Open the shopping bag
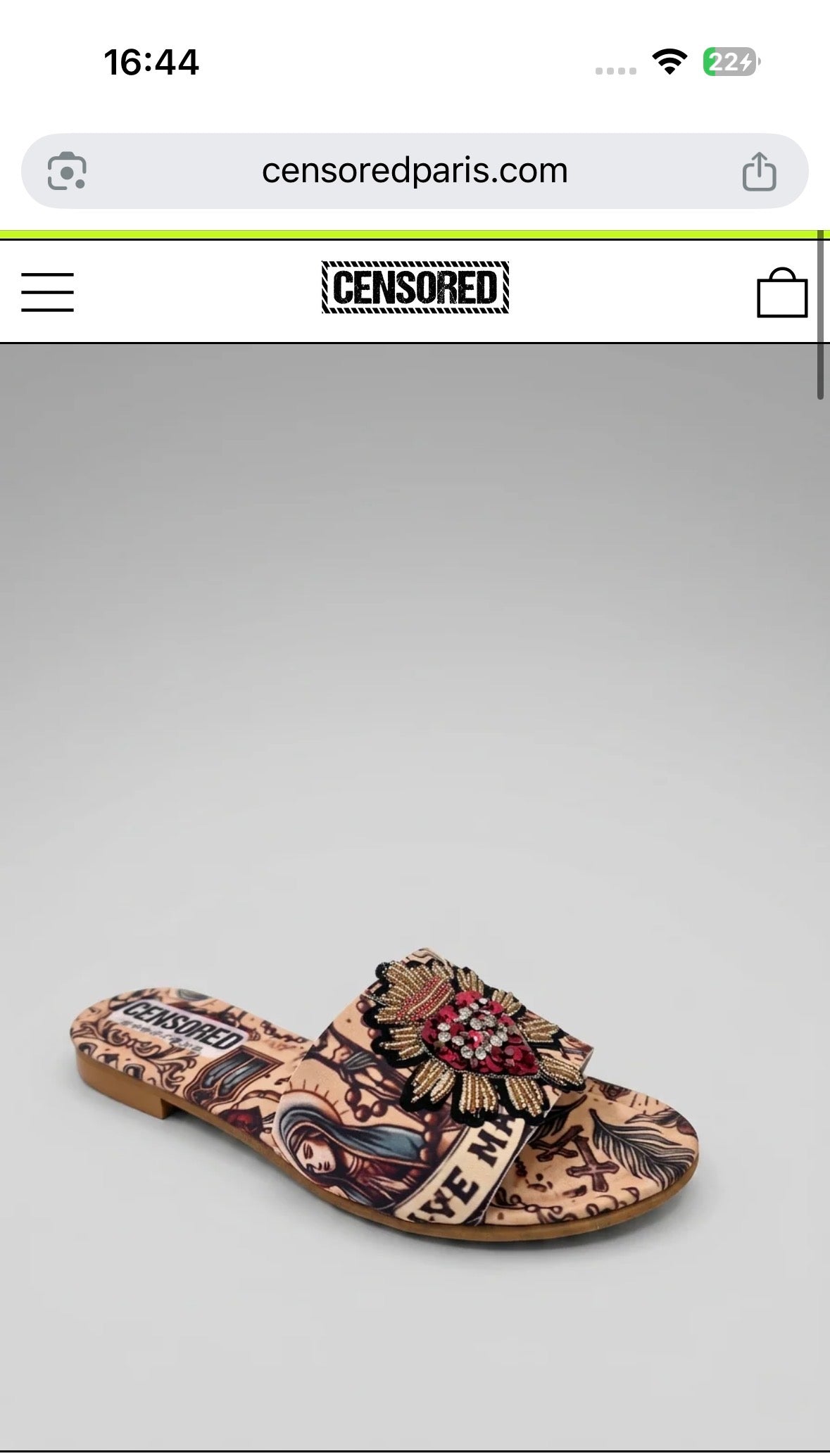 coord(781,292)
